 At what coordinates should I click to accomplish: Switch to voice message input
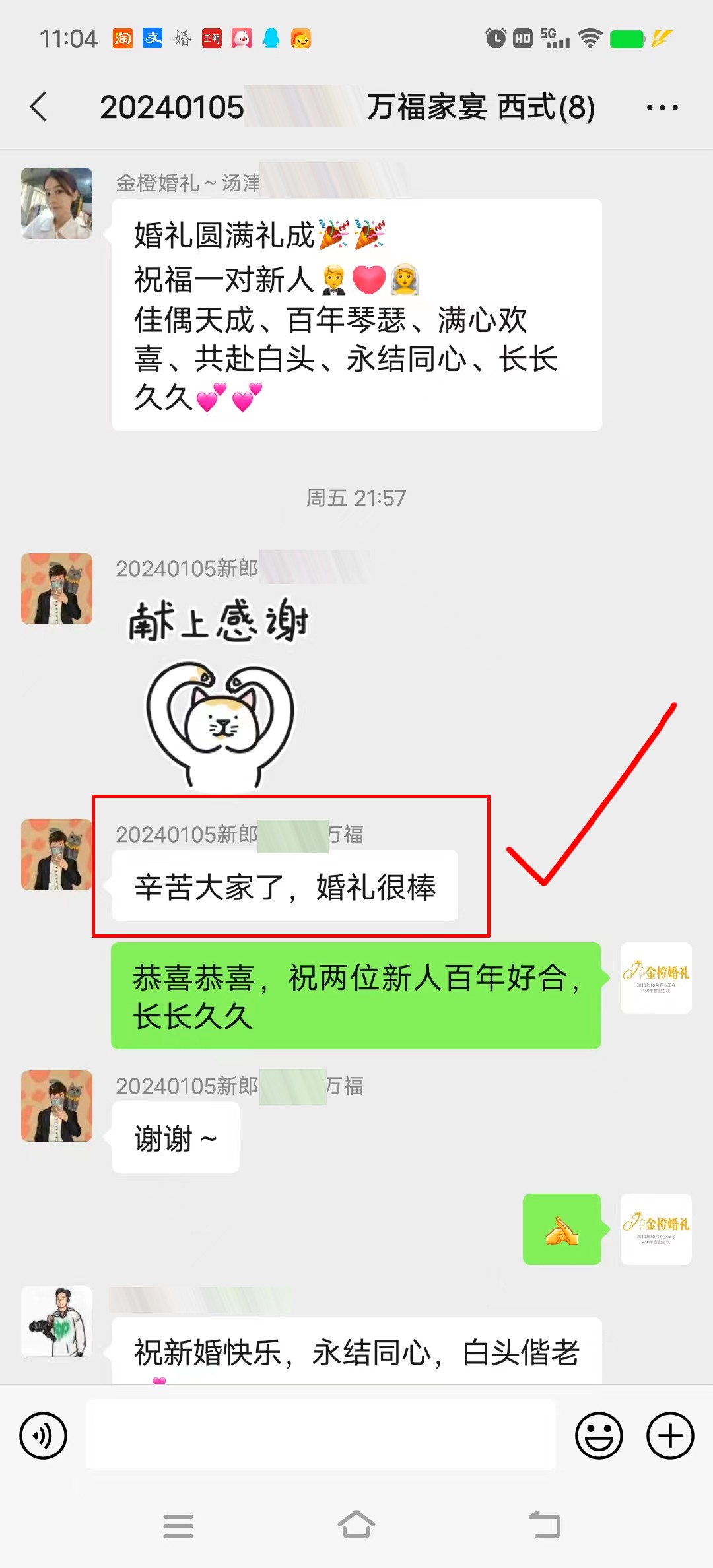(x=44, y=1435)
